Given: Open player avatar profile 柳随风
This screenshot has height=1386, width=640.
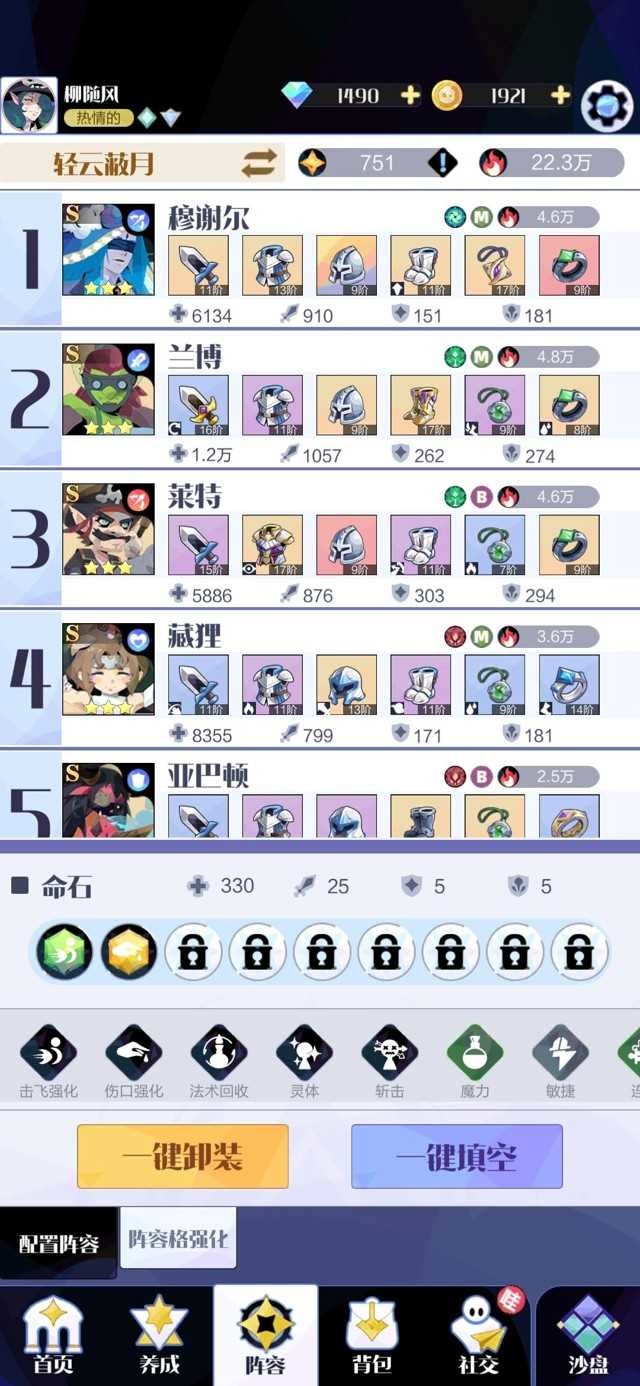Looking at the screenshot, I should (x=28, y=105).
